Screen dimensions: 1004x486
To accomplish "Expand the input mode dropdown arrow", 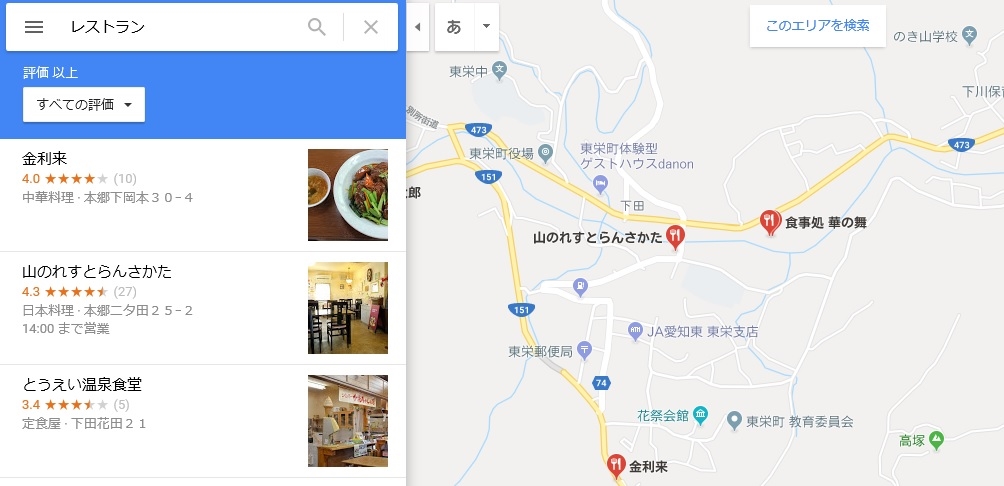I will (x=485, y=27).
